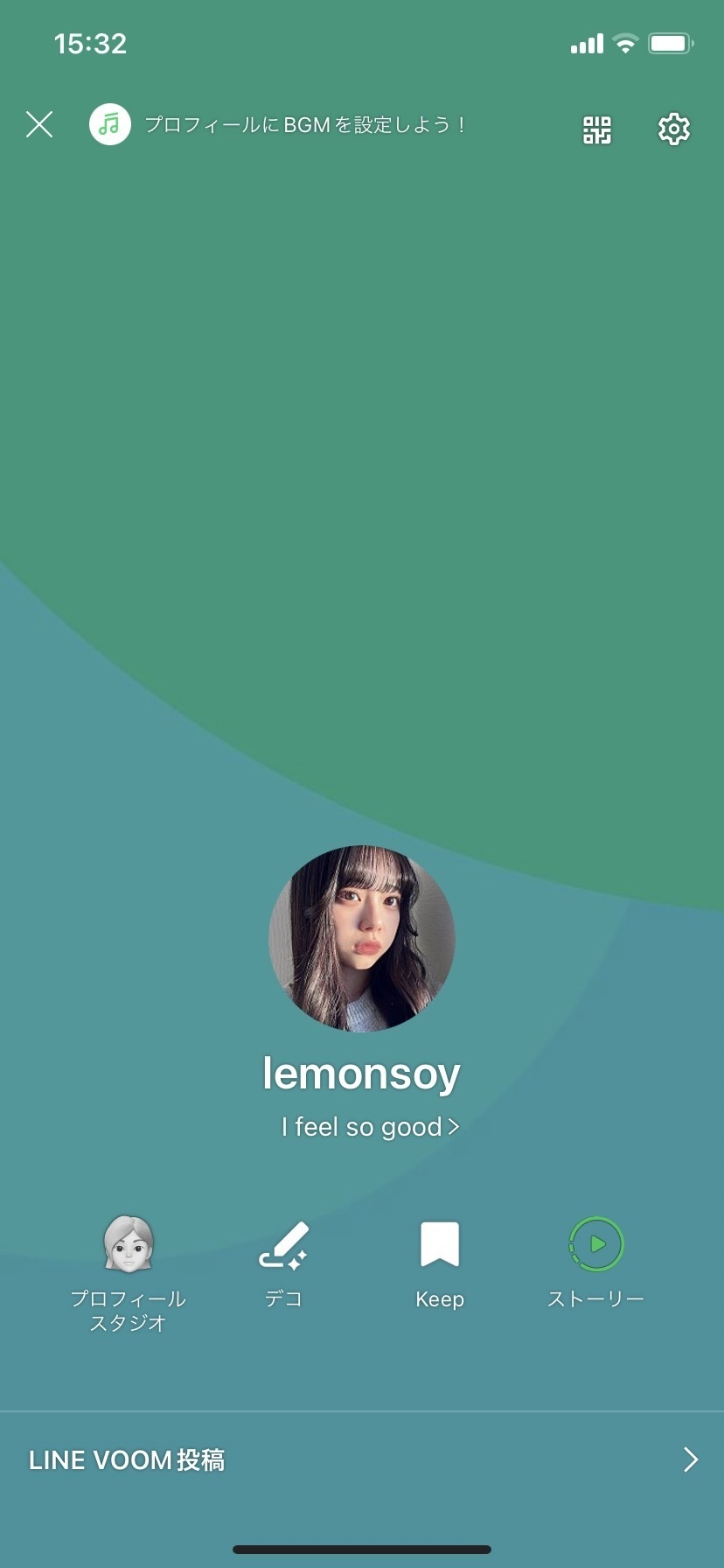Open the QR code icon
The height and width of the screenshot is (1568, 724).
point(597,129)
